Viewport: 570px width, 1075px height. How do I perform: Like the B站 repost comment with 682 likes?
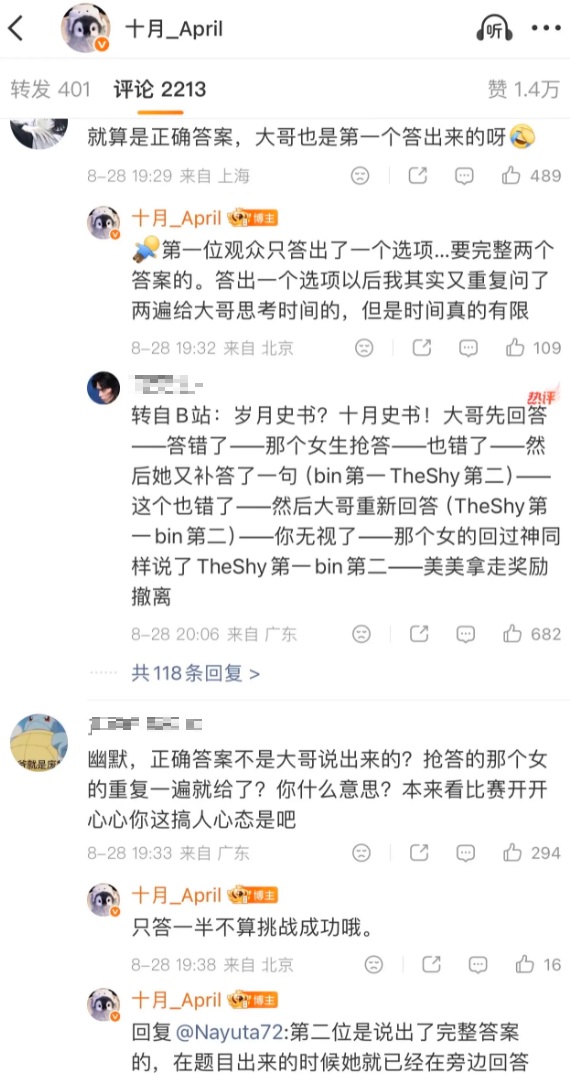click(x=531, y=633)
